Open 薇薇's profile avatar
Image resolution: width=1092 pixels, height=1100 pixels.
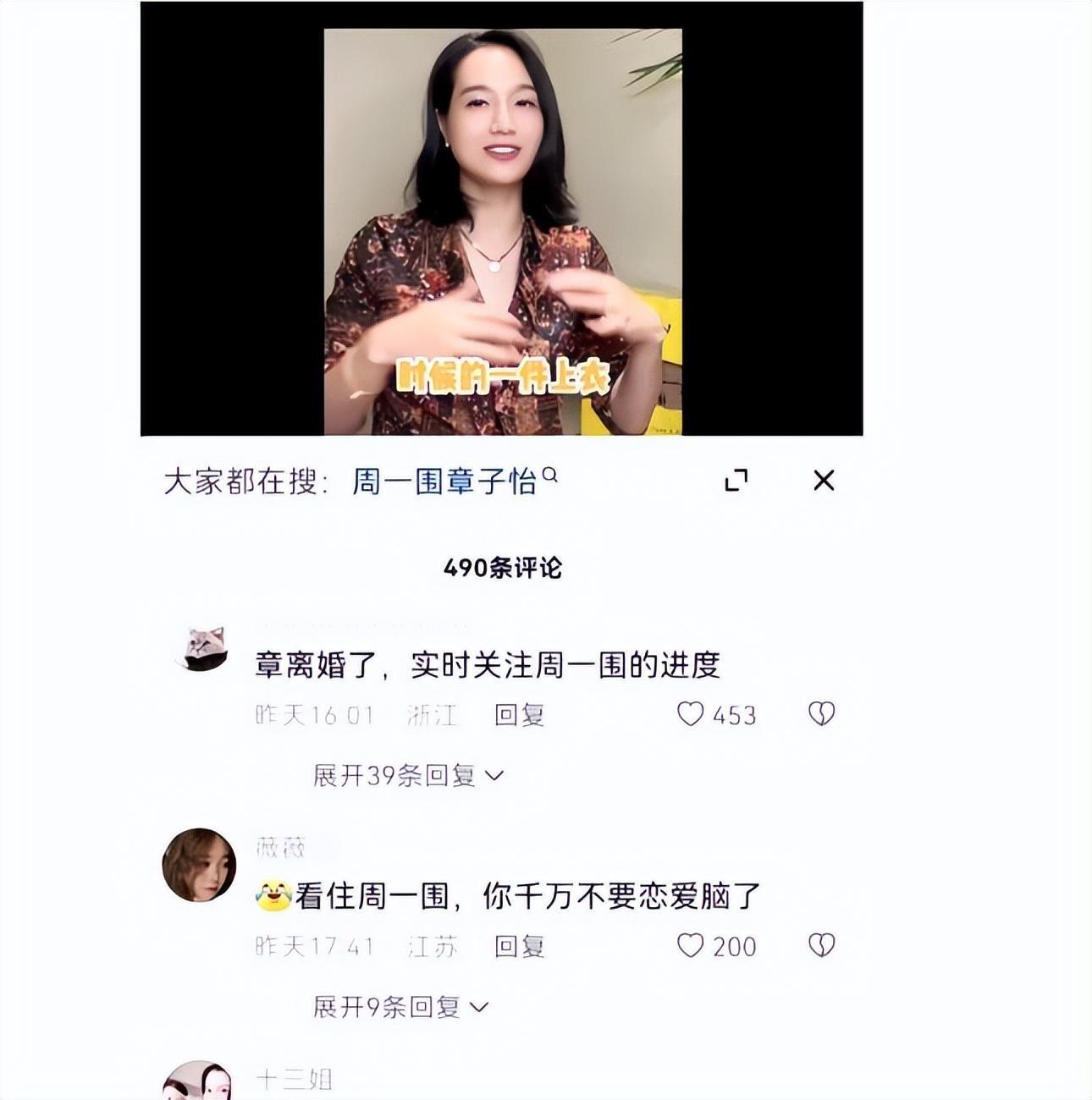click(x=199, y=865)
